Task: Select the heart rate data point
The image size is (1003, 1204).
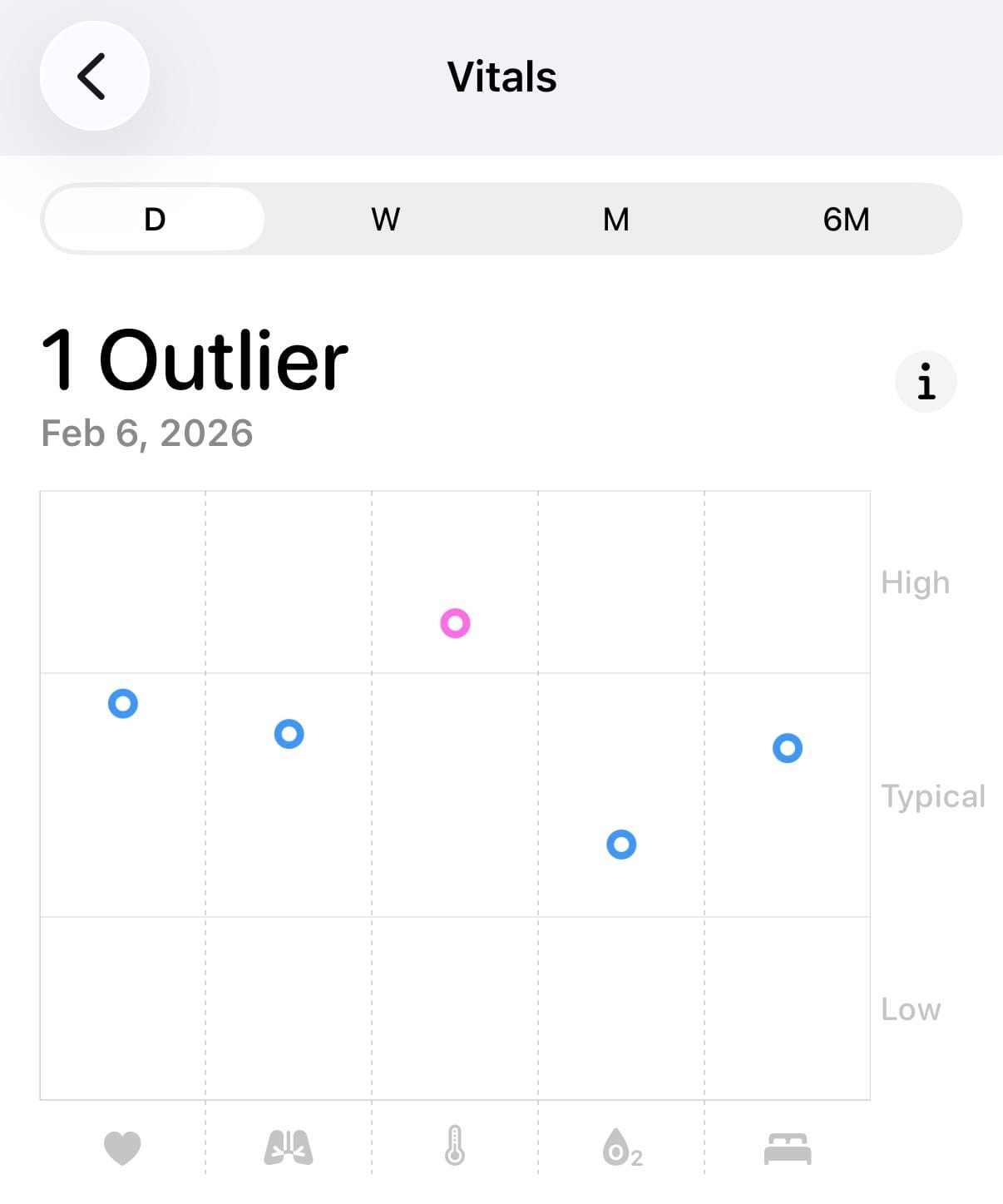Action: [x=123, y=704]
